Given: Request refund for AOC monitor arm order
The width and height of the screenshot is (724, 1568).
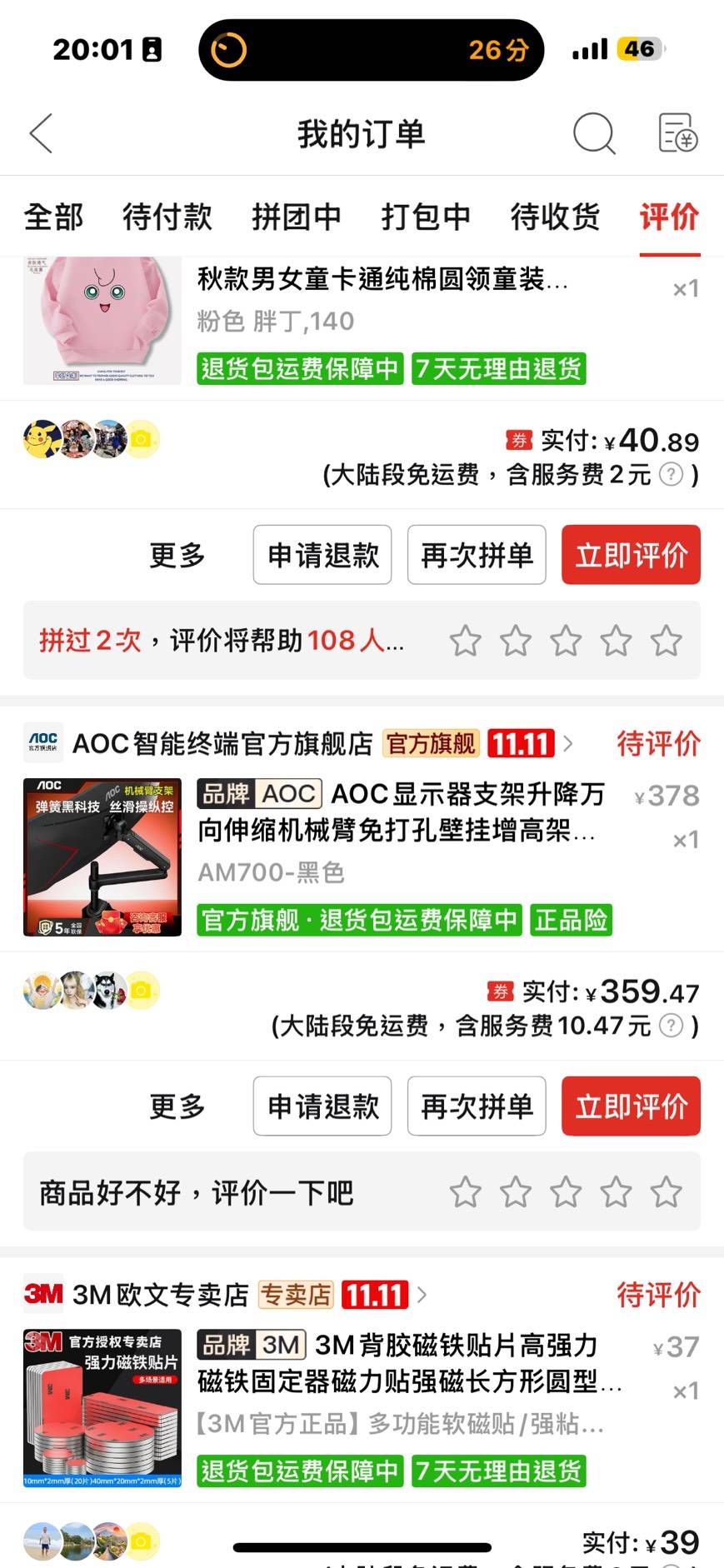Looking at the screenshot, I should click(x=322, y=1106).
